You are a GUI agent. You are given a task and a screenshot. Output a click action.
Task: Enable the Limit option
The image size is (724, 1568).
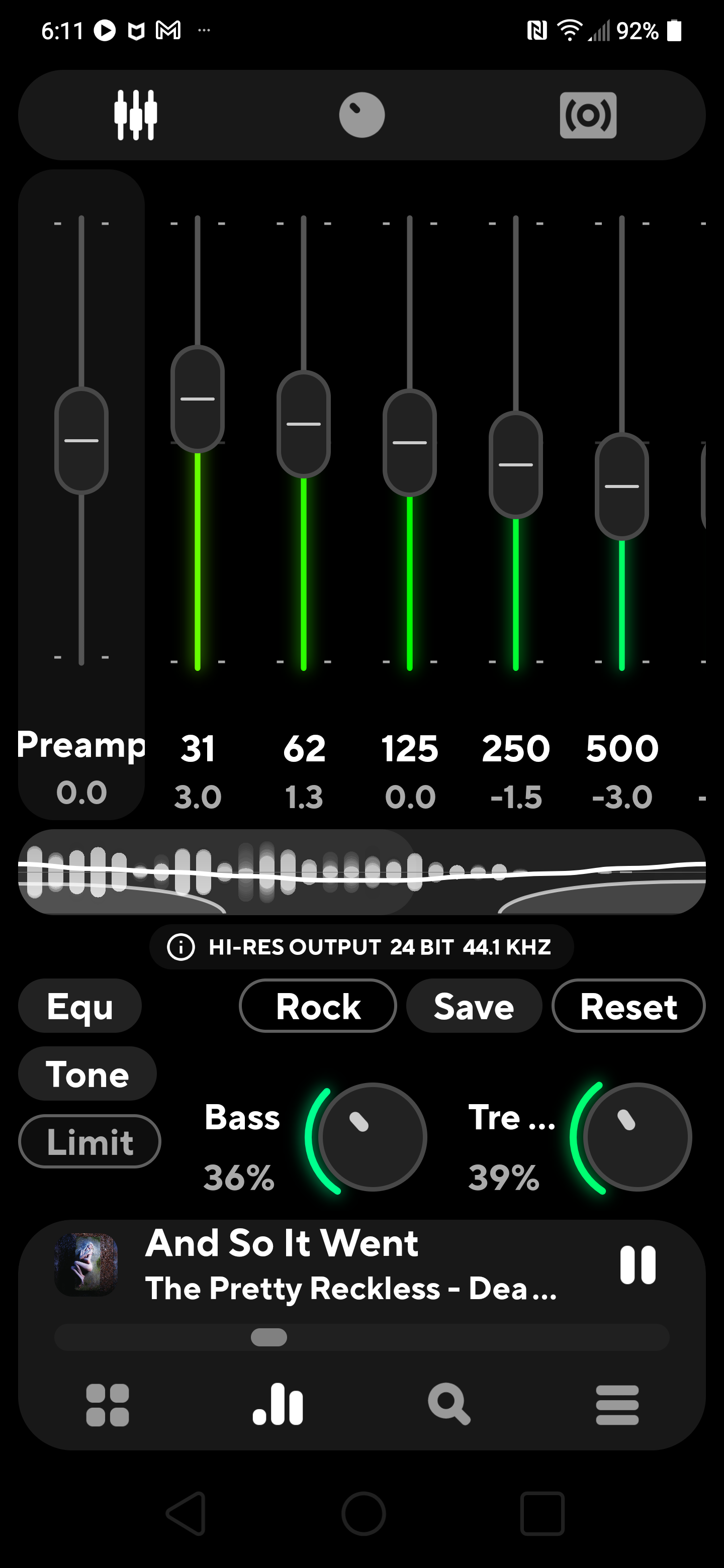89,1141
